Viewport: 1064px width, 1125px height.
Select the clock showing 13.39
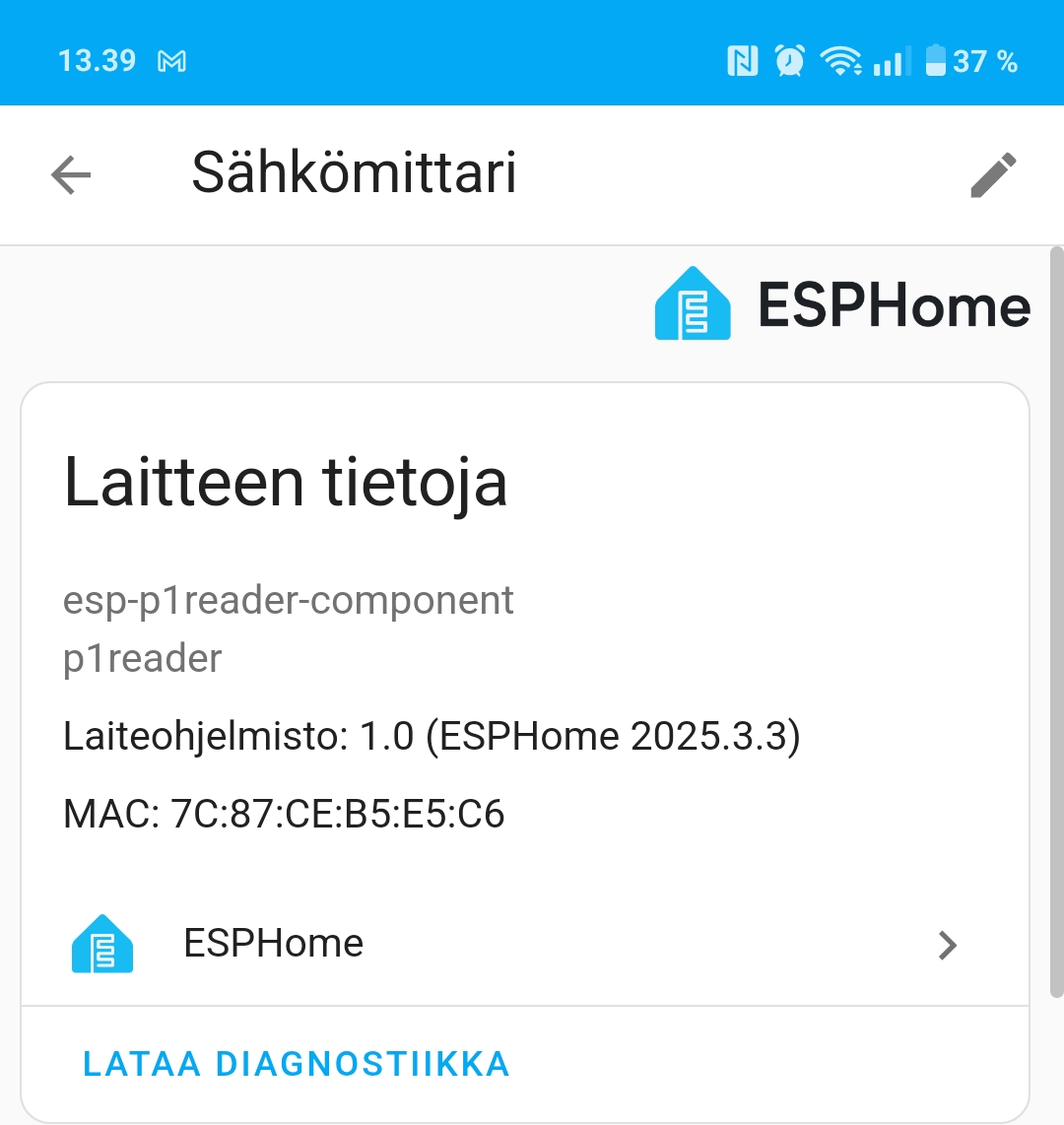point(99,61)
